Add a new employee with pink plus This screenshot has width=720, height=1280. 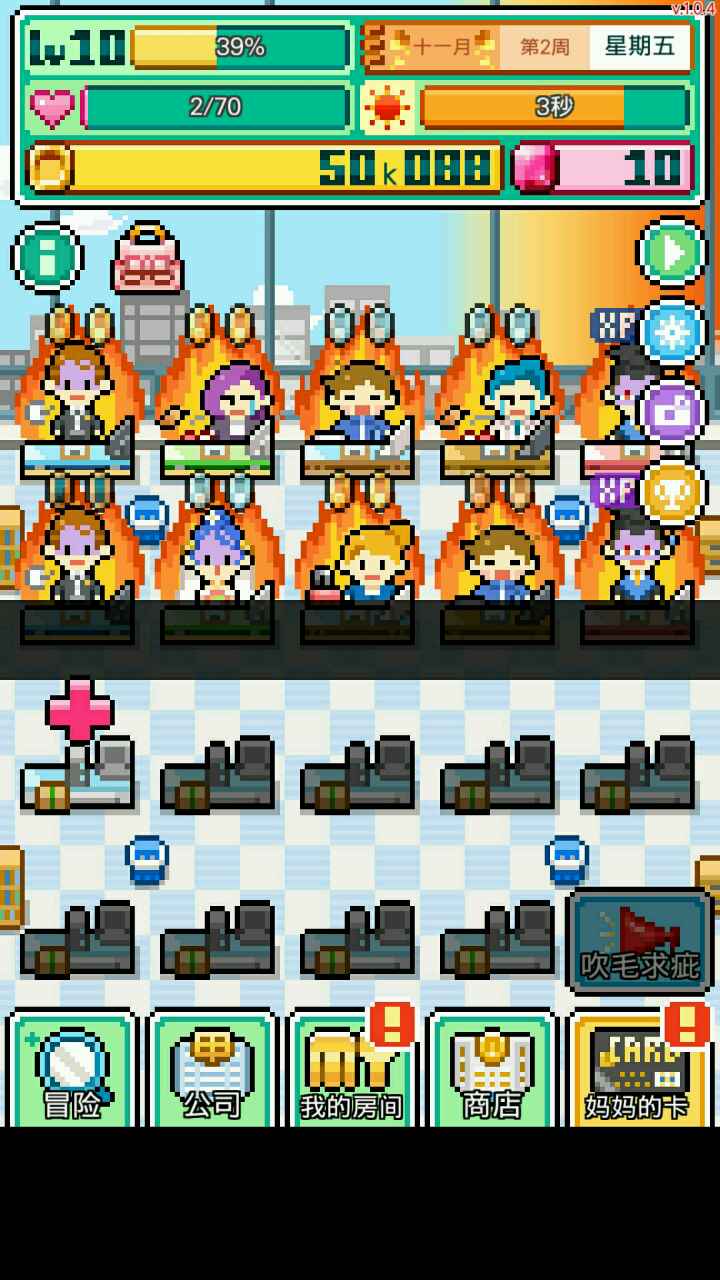(x=79, y=710)
